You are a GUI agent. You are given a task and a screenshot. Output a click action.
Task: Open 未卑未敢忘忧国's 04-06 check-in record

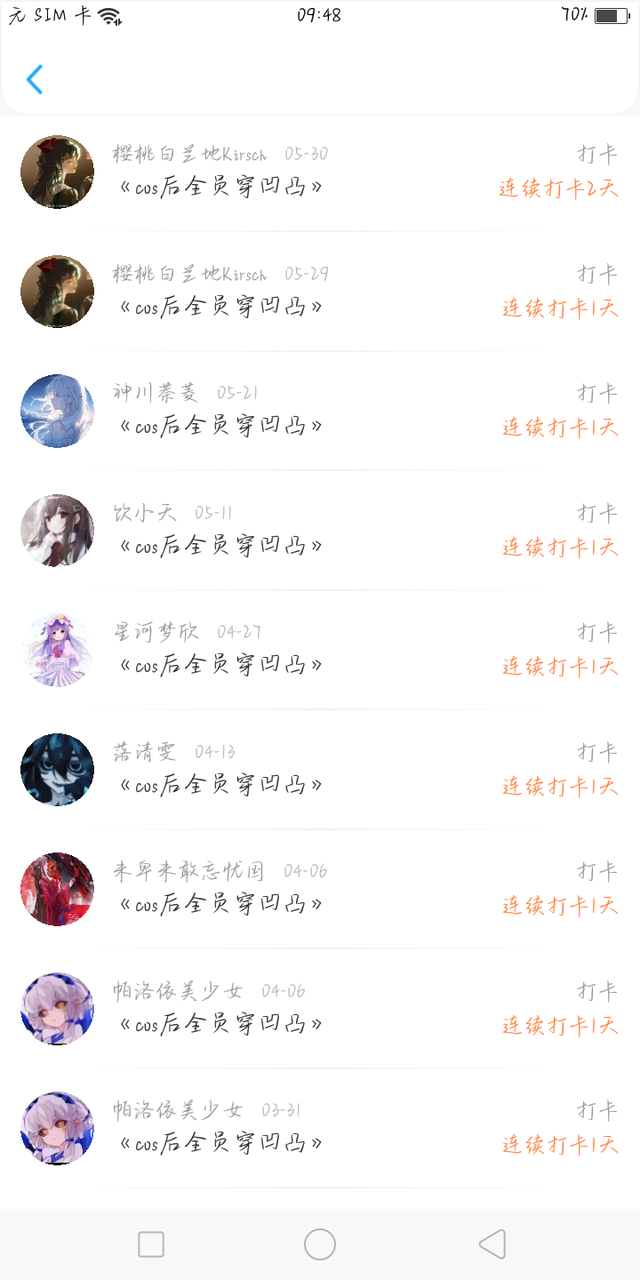pyautogui.click(x=320, y=889)
